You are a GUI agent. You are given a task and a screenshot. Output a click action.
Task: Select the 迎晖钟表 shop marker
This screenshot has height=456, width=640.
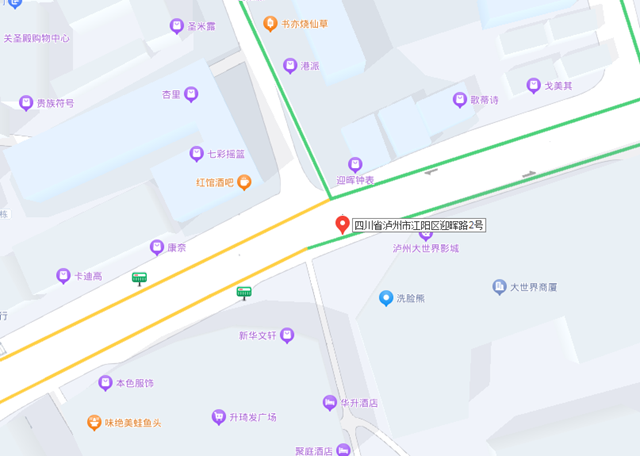(354, 164)
